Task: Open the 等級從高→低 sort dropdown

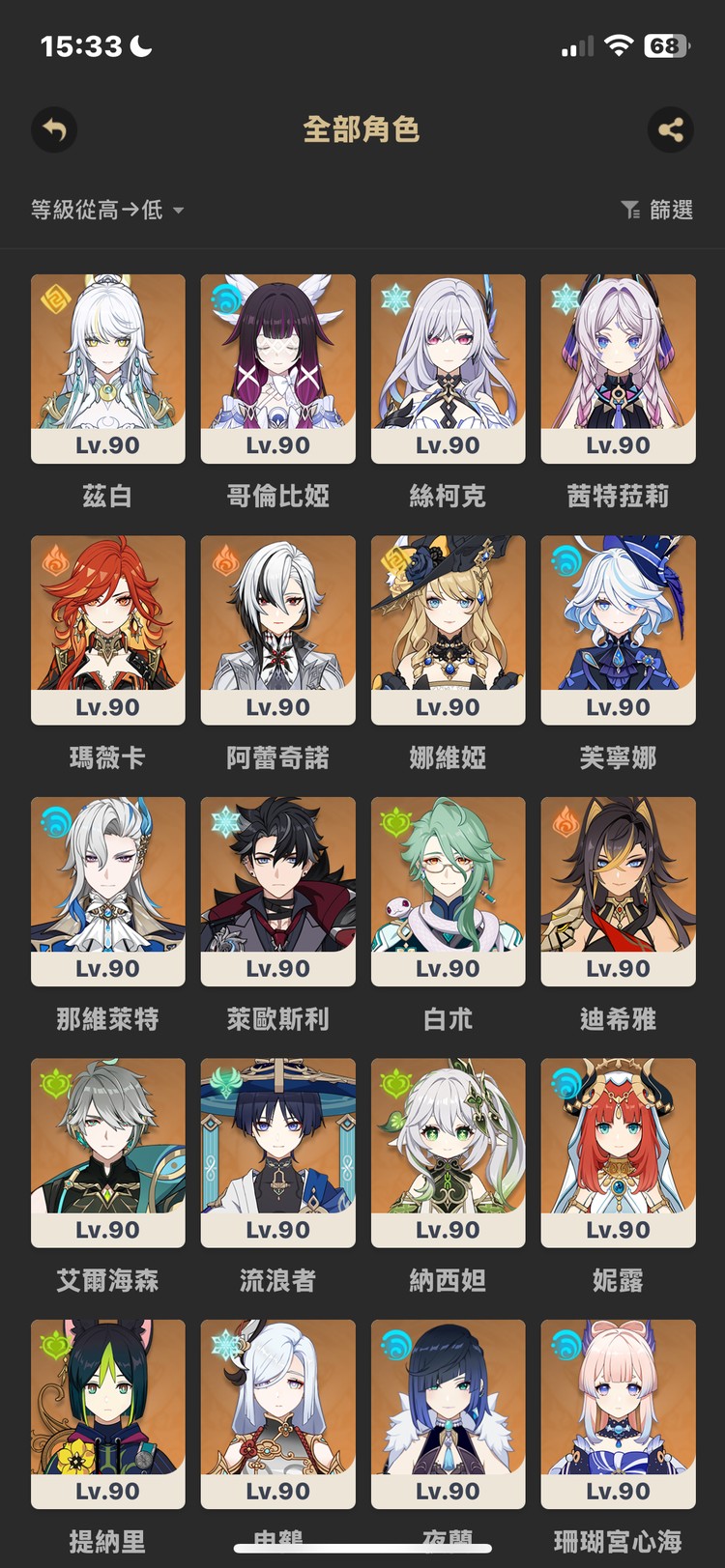Action: tap(107, 210)
